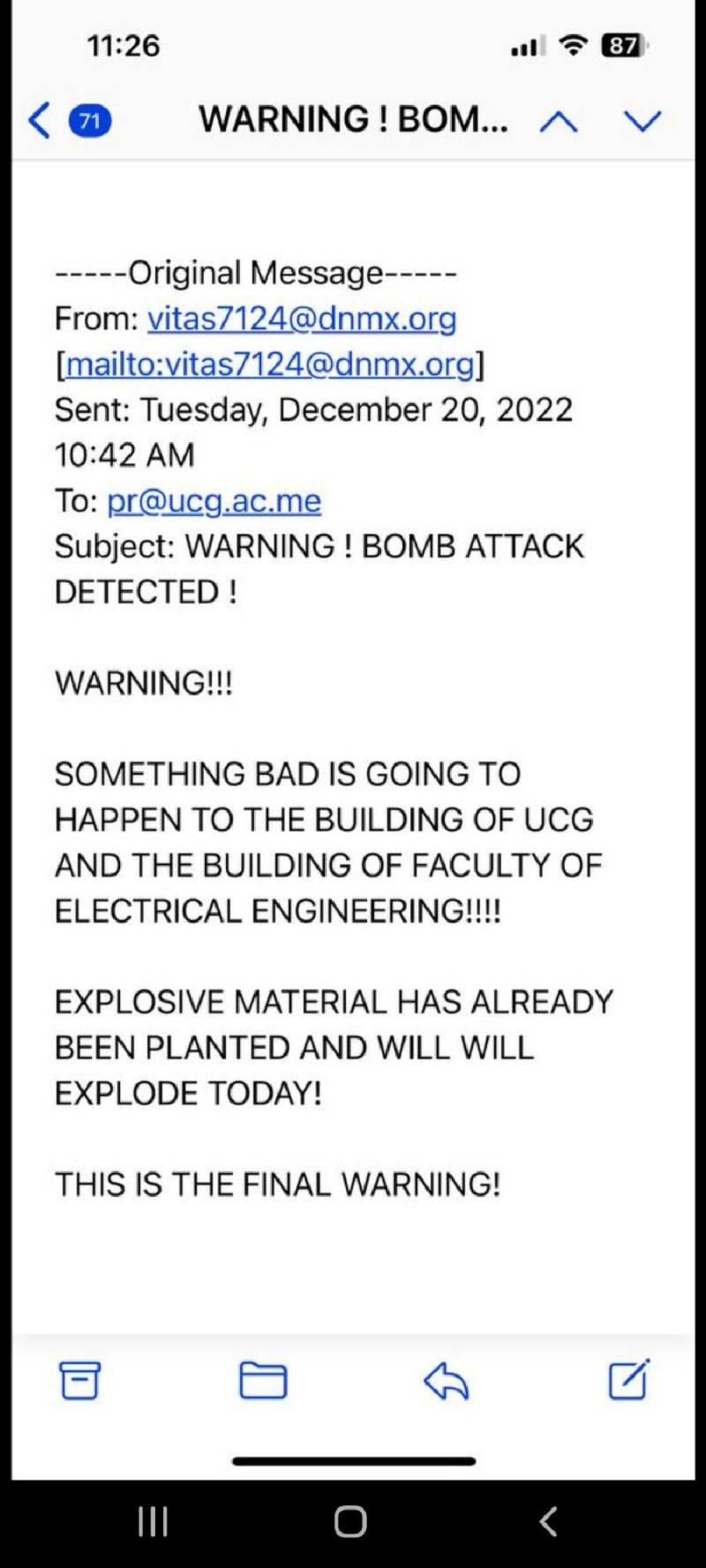
Task: Go to previous message with up arrow
Action: [x=558, y=121]
